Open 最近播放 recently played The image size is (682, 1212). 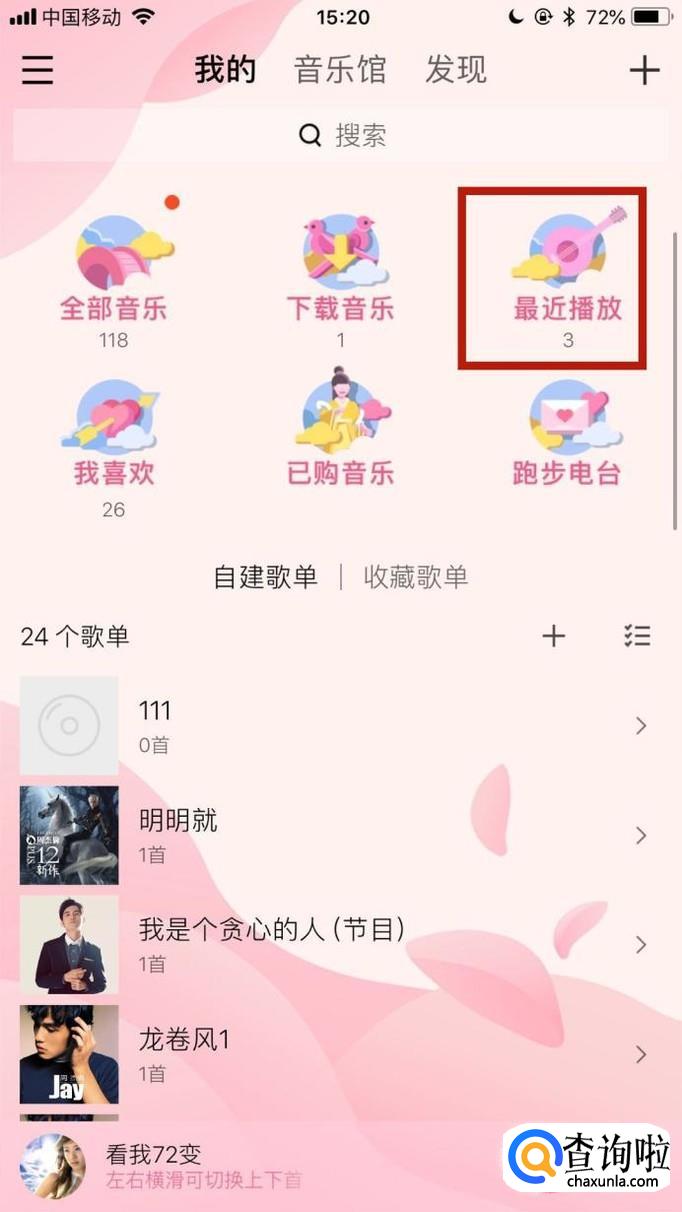coord(568,275)
